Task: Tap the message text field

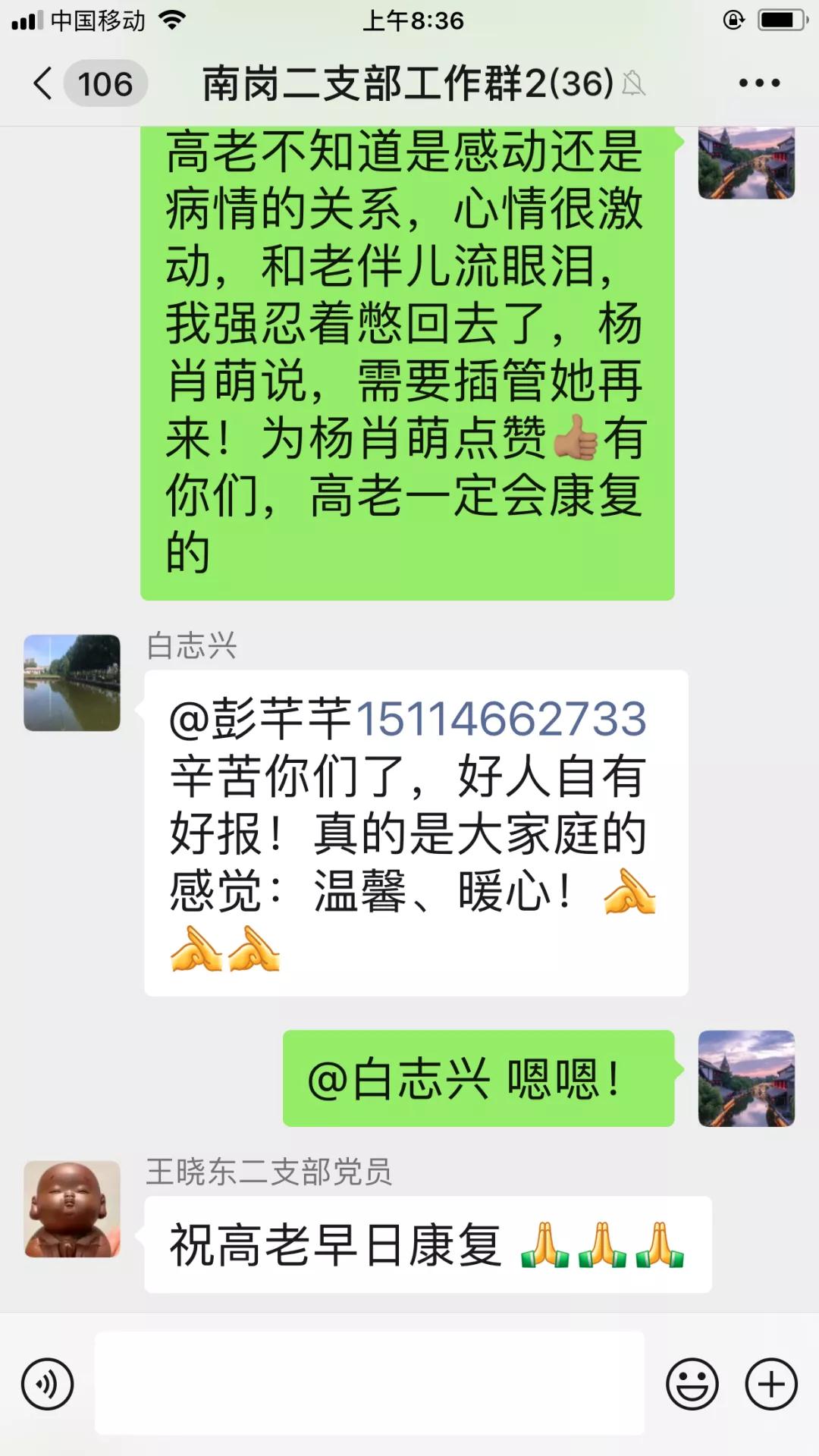Action: (x=369, y=1384)
